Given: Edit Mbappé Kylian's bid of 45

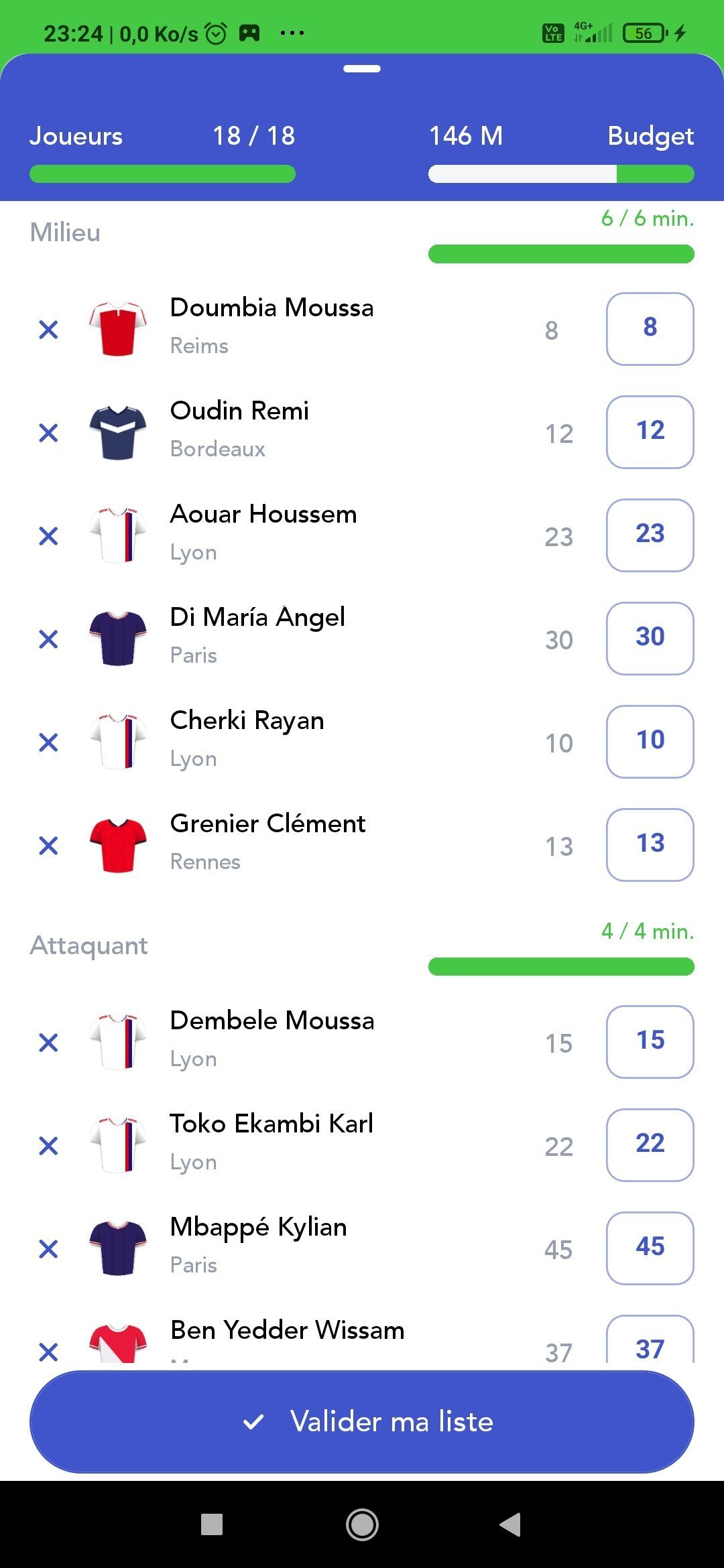Looking at the screenshot, I should [650, 1248].
